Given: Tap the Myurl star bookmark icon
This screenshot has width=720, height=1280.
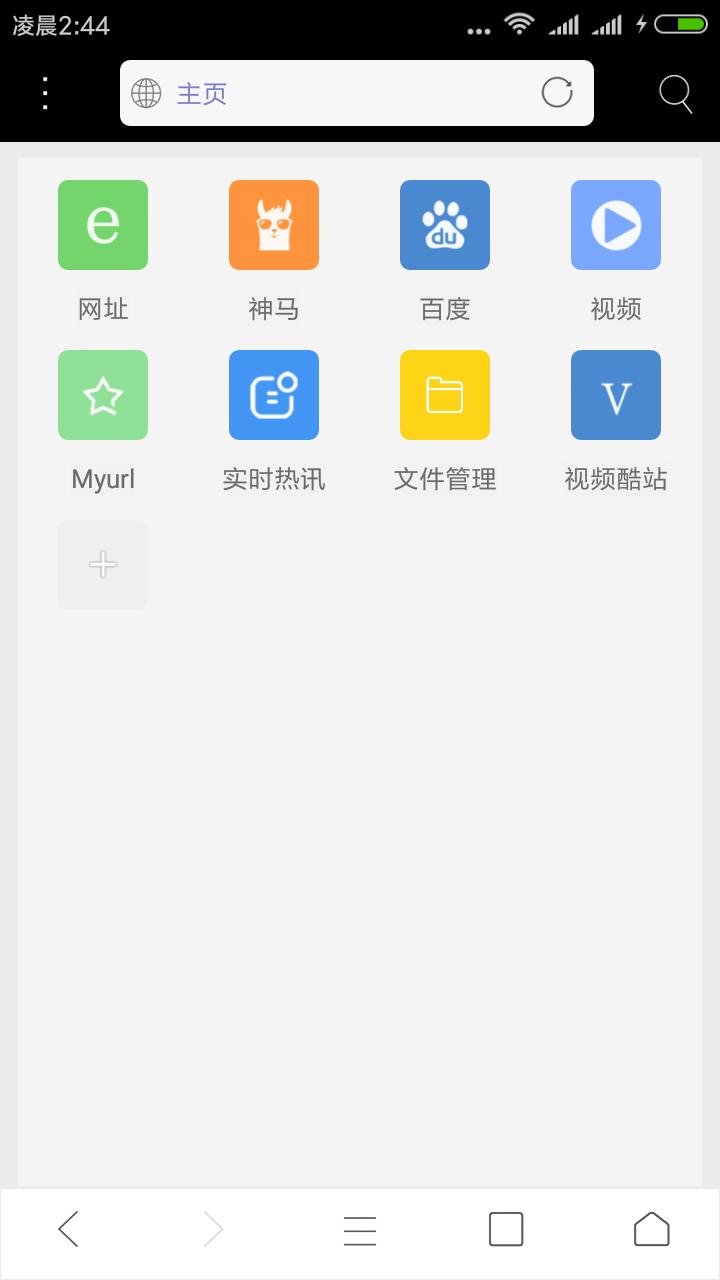Looking at the screenshot, I should (102, 394).
